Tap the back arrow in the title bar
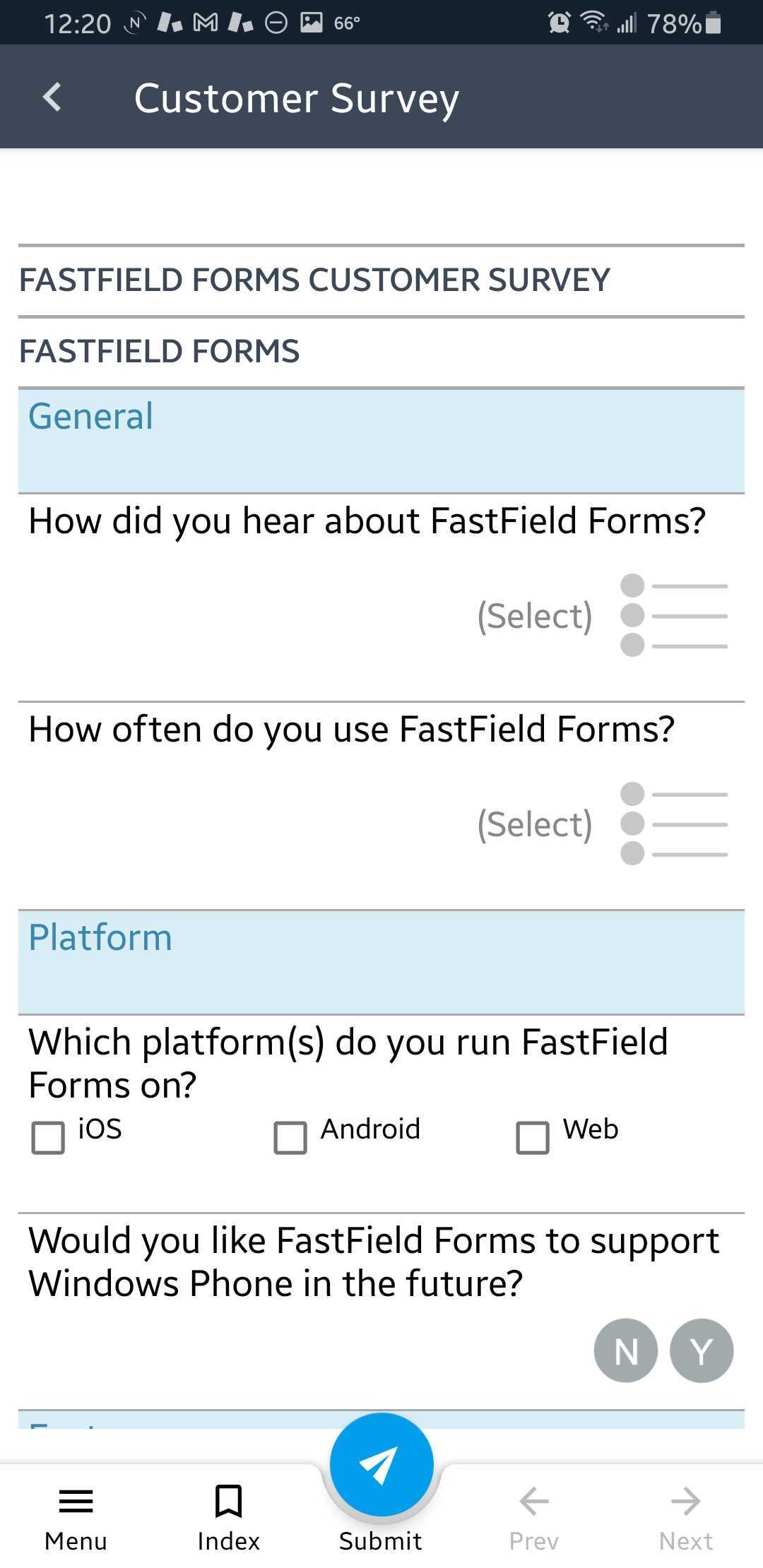 point(51,97)
